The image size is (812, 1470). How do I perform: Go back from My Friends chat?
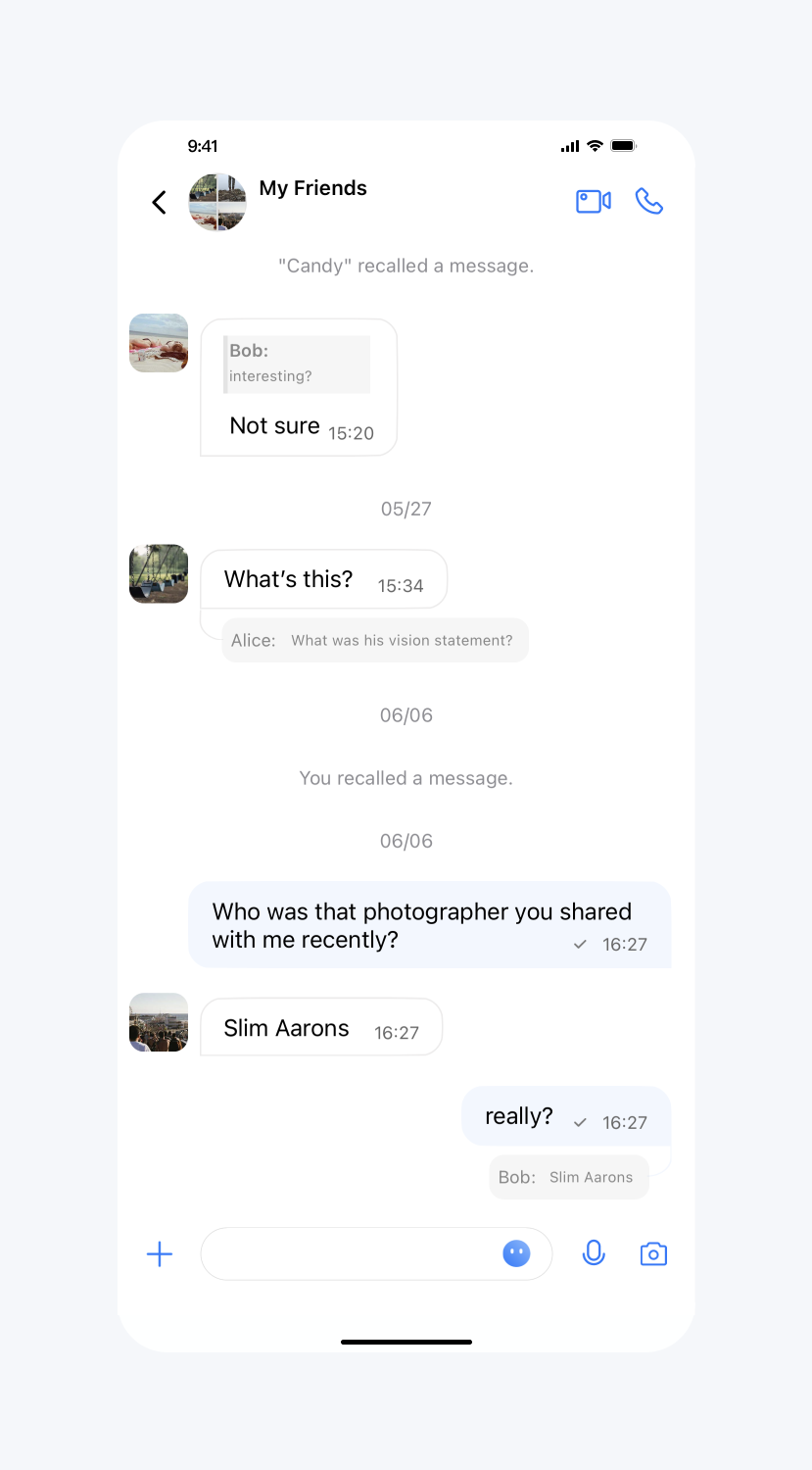click(160, 202)
